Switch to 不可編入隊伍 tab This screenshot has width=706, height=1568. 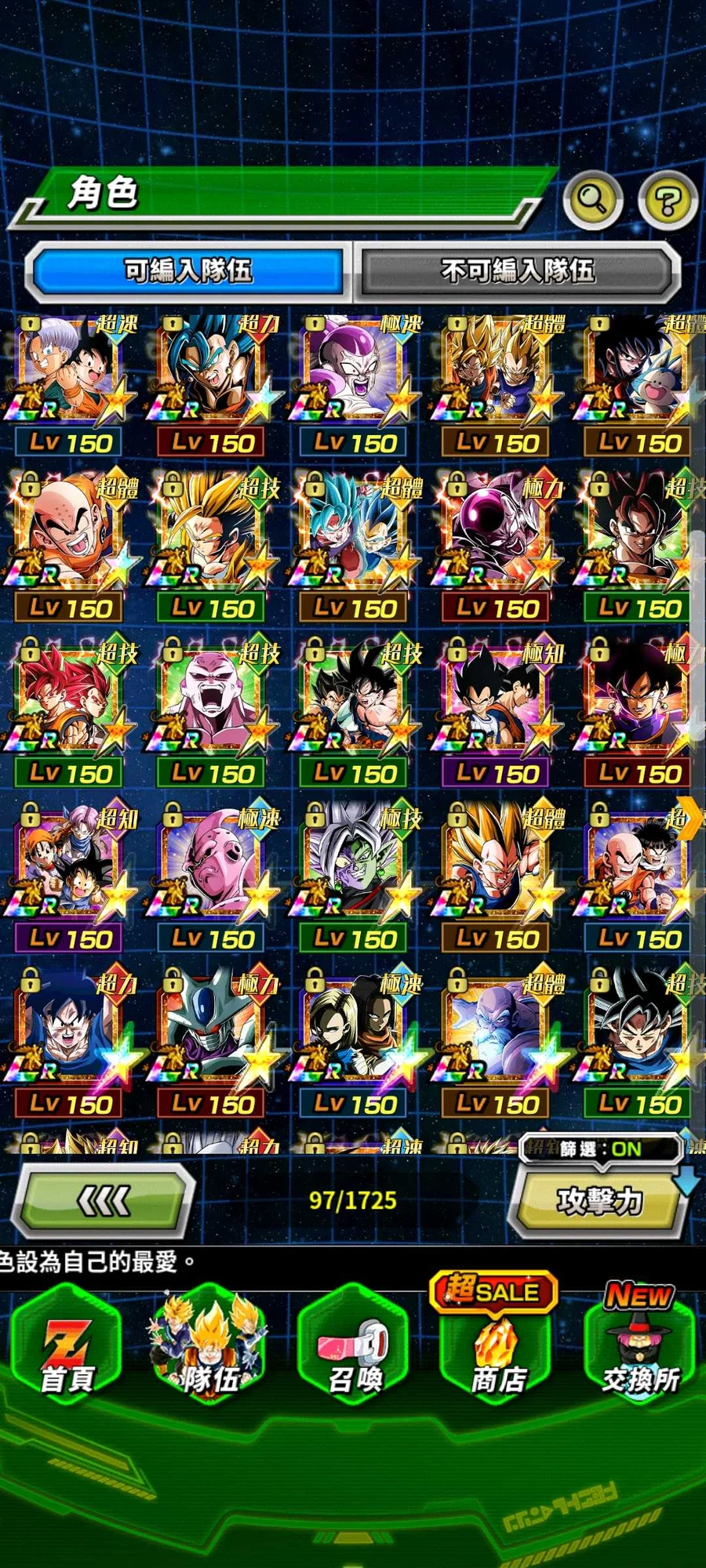click(x=518, y=271)
